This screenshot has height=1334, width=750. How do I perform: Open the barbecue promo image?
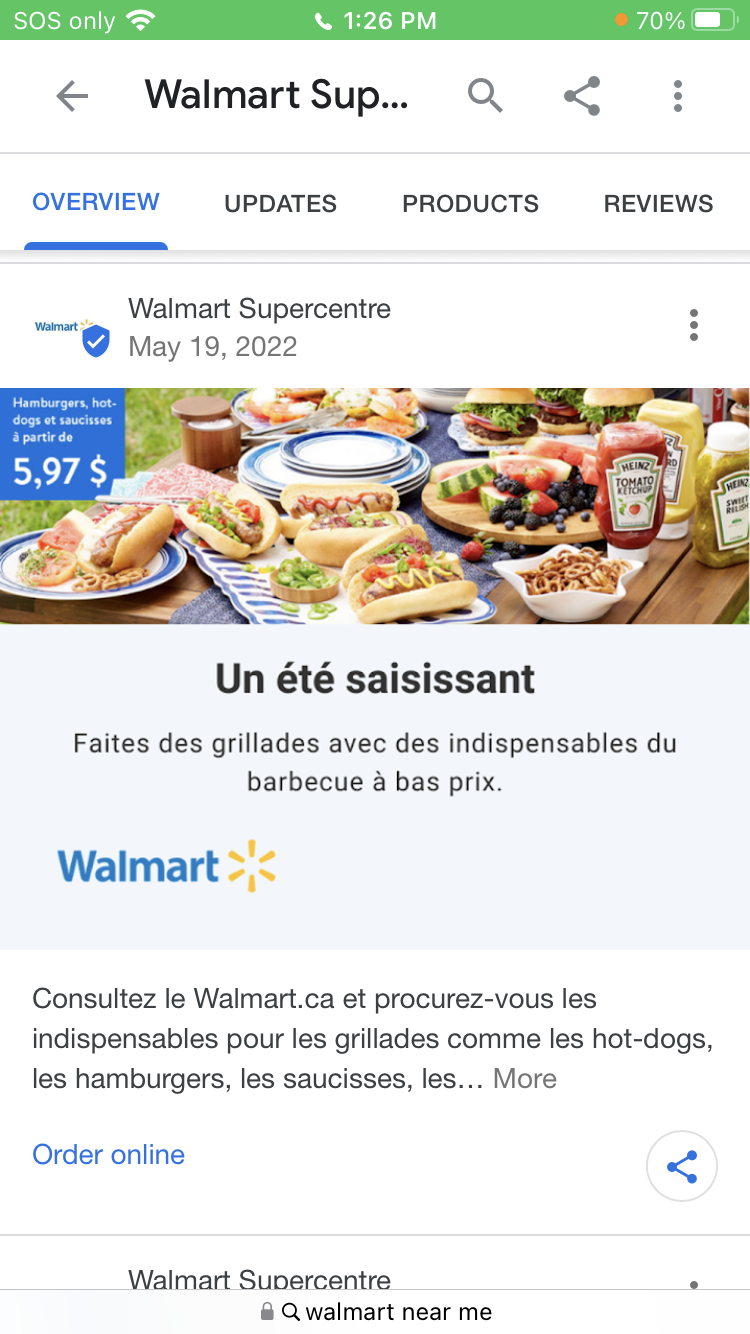[x=375, y=506]
